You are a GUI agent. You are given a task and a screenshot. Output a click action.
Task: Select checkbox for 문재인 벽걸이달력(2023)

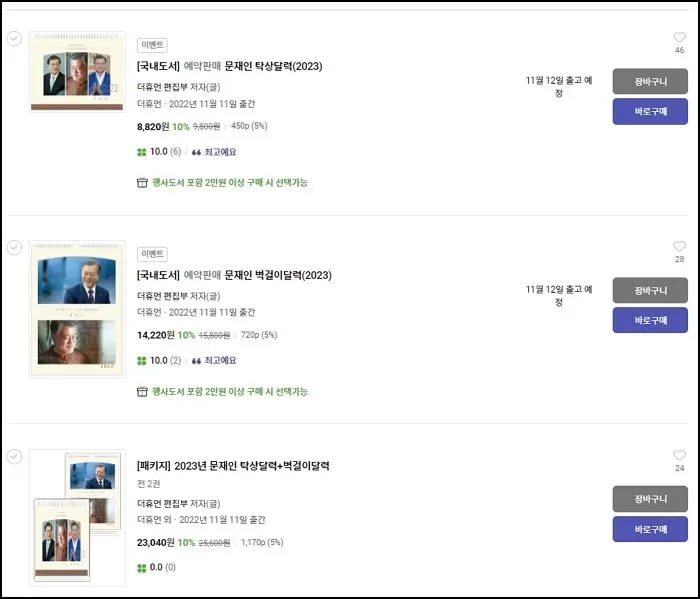(14, 247)
